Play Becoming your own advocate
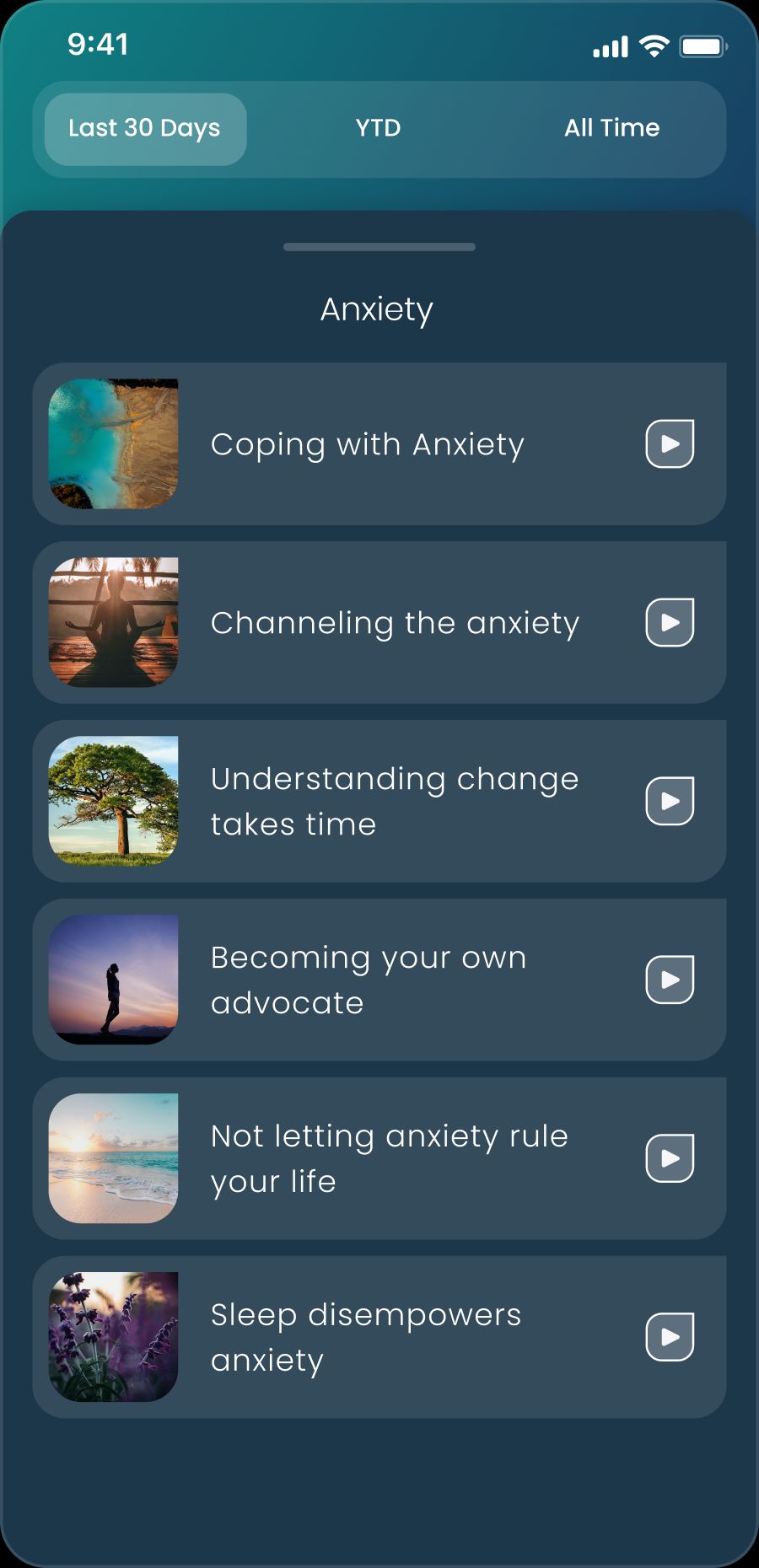The height and width of the screenshot is (1568, 759). (670, 980)
